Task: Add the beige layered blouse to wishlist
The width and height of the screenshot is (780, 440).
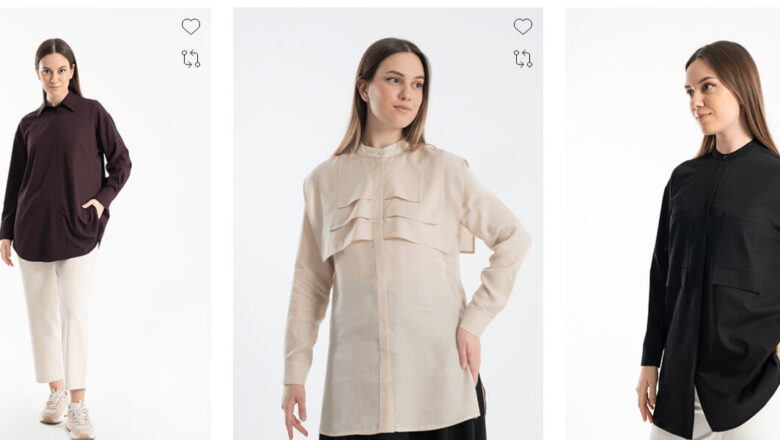Action: point(523,27)
